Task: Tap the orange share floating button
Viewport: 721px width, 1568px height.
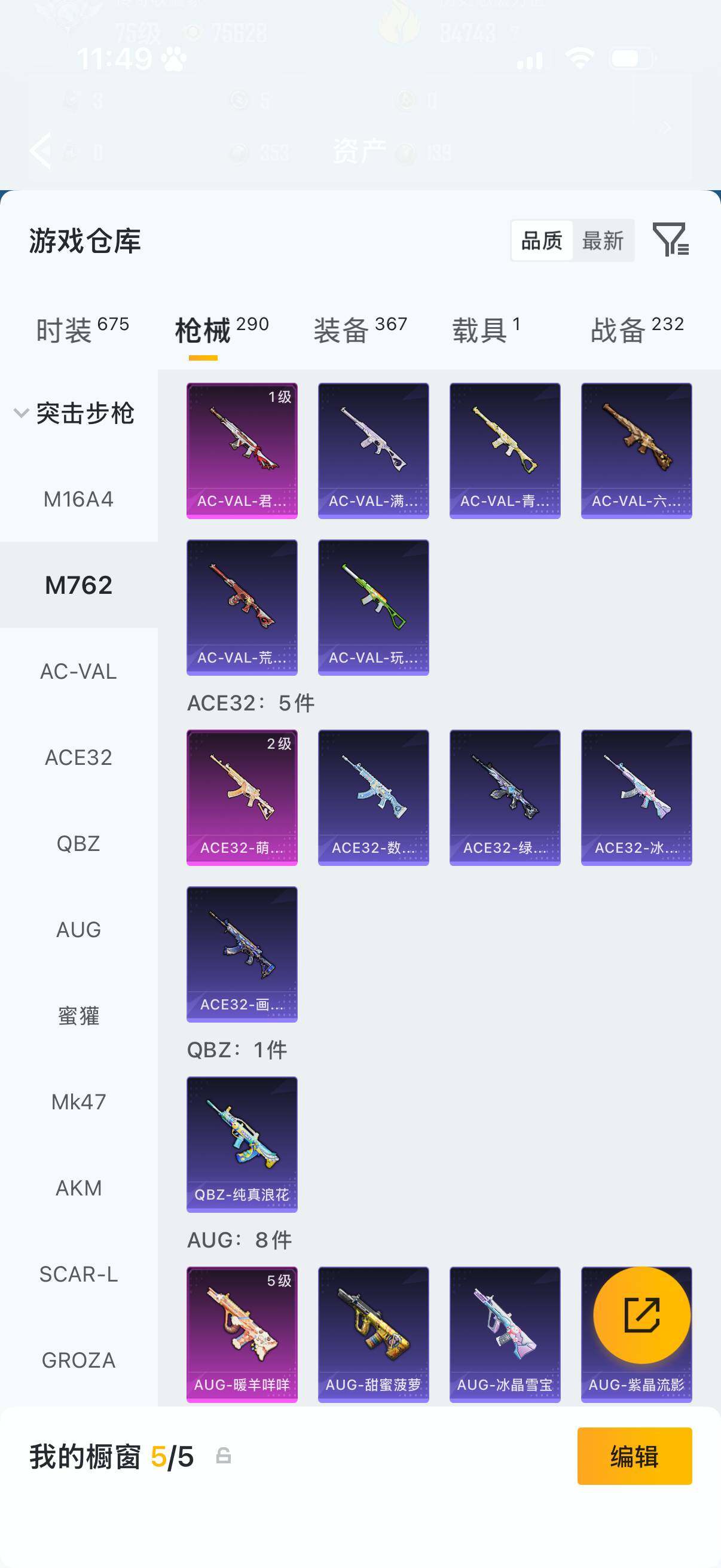Action: coord(641,1315)
